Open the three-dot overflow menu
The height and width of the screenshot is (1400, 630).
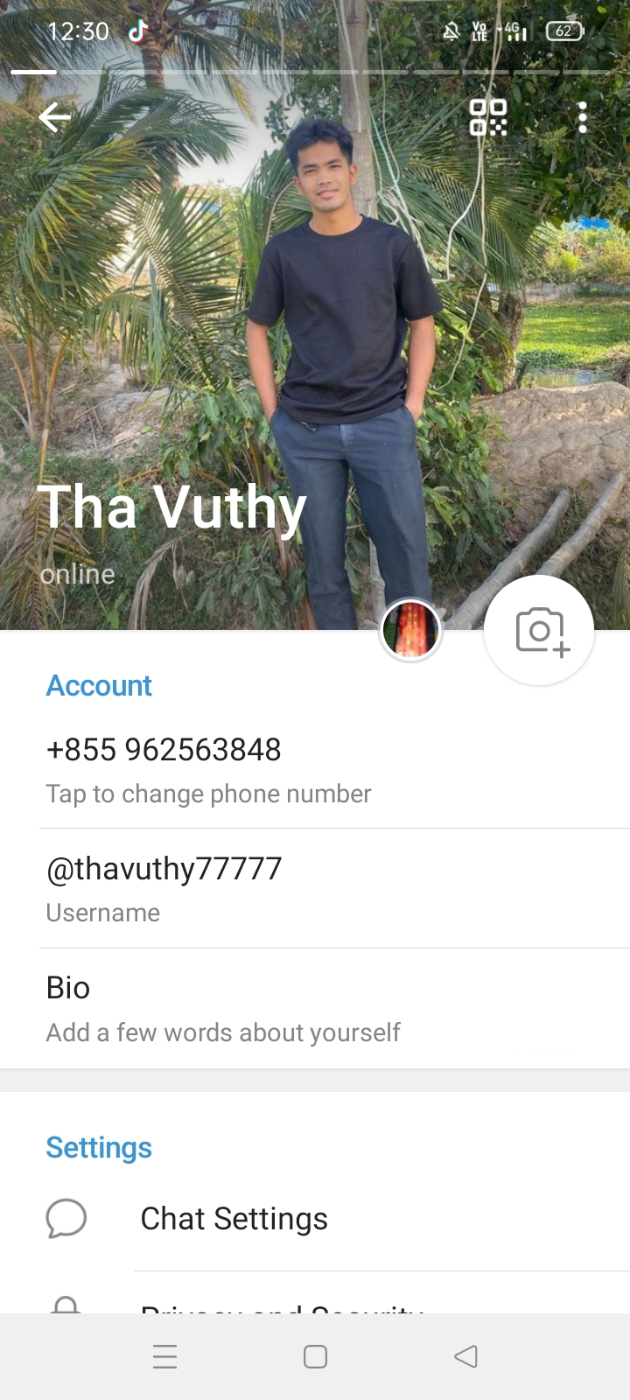(582, 118)
